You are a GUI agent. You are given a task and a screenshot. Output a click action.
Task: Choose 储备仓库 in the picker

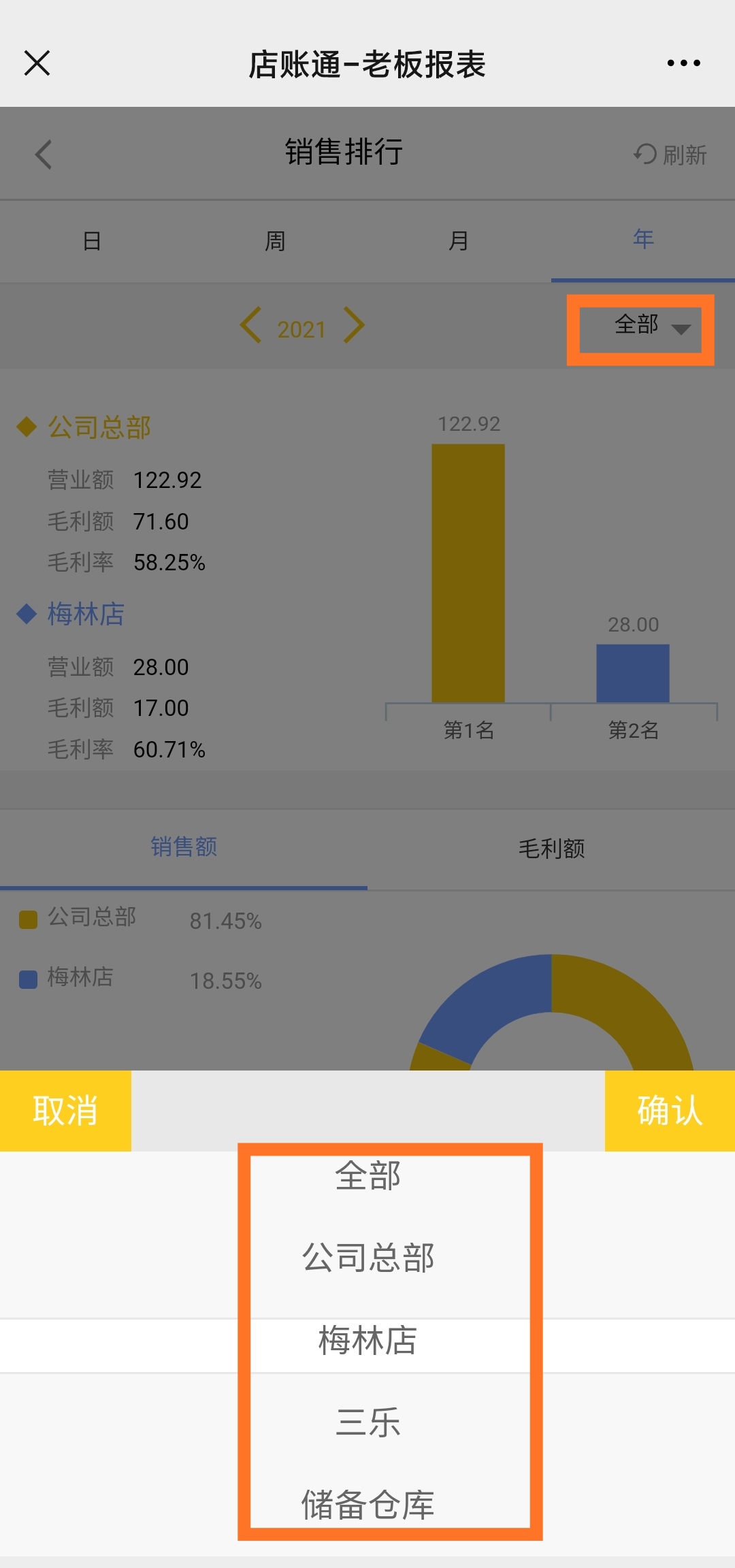pos(368,1504)
